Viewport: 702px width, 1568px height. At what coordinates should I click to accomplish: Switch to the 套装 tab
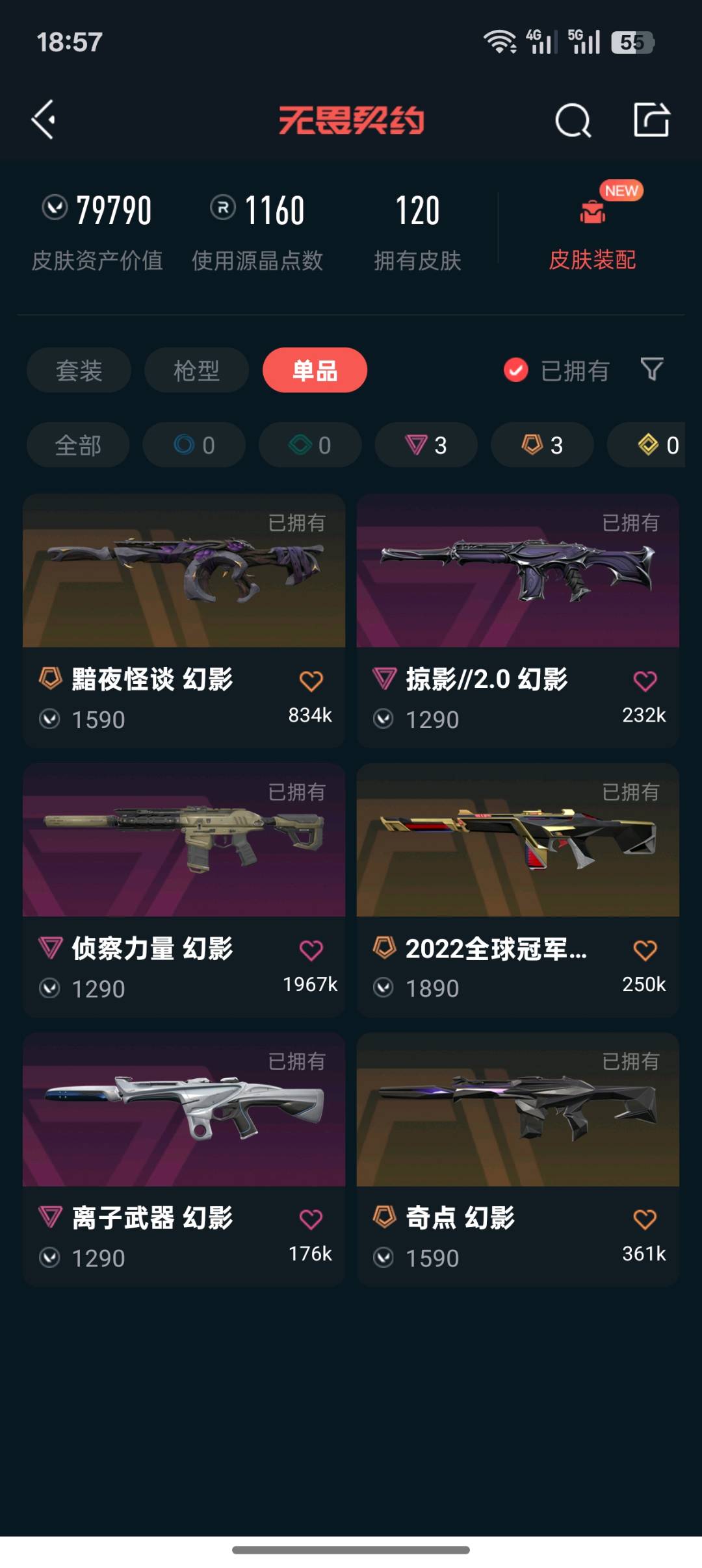[x=79, y=370]
